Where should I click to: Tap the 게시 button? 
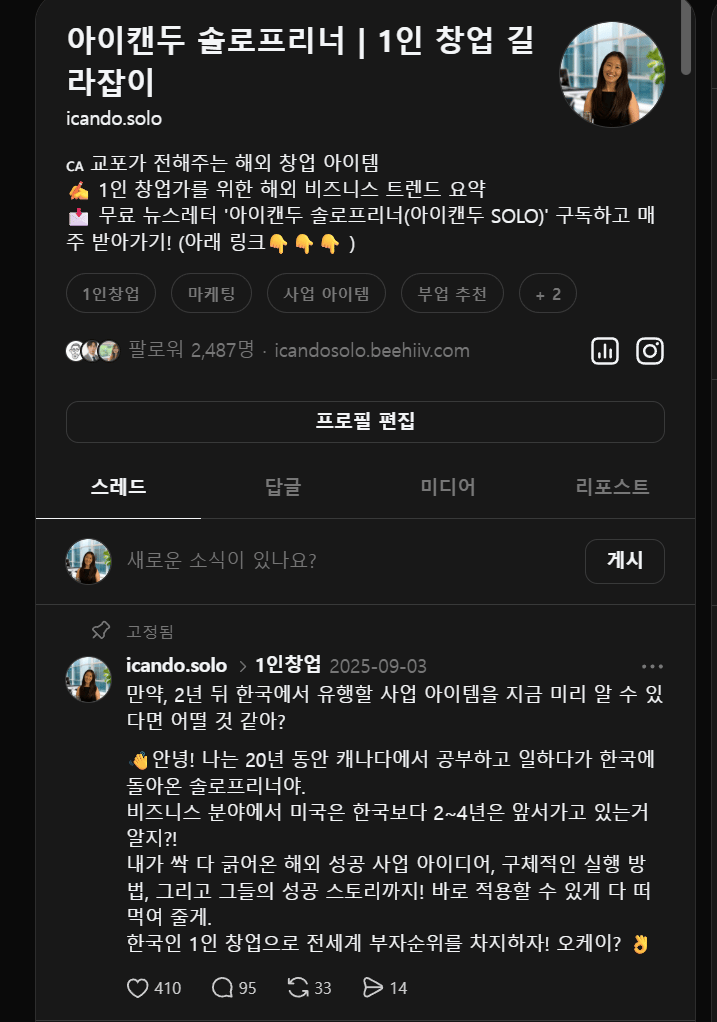(624, 561)
